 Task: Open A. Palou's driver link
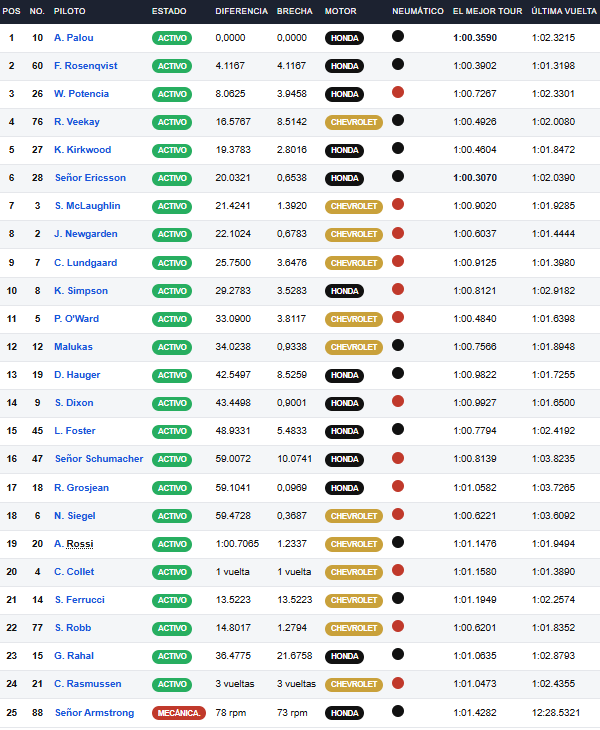74,38
